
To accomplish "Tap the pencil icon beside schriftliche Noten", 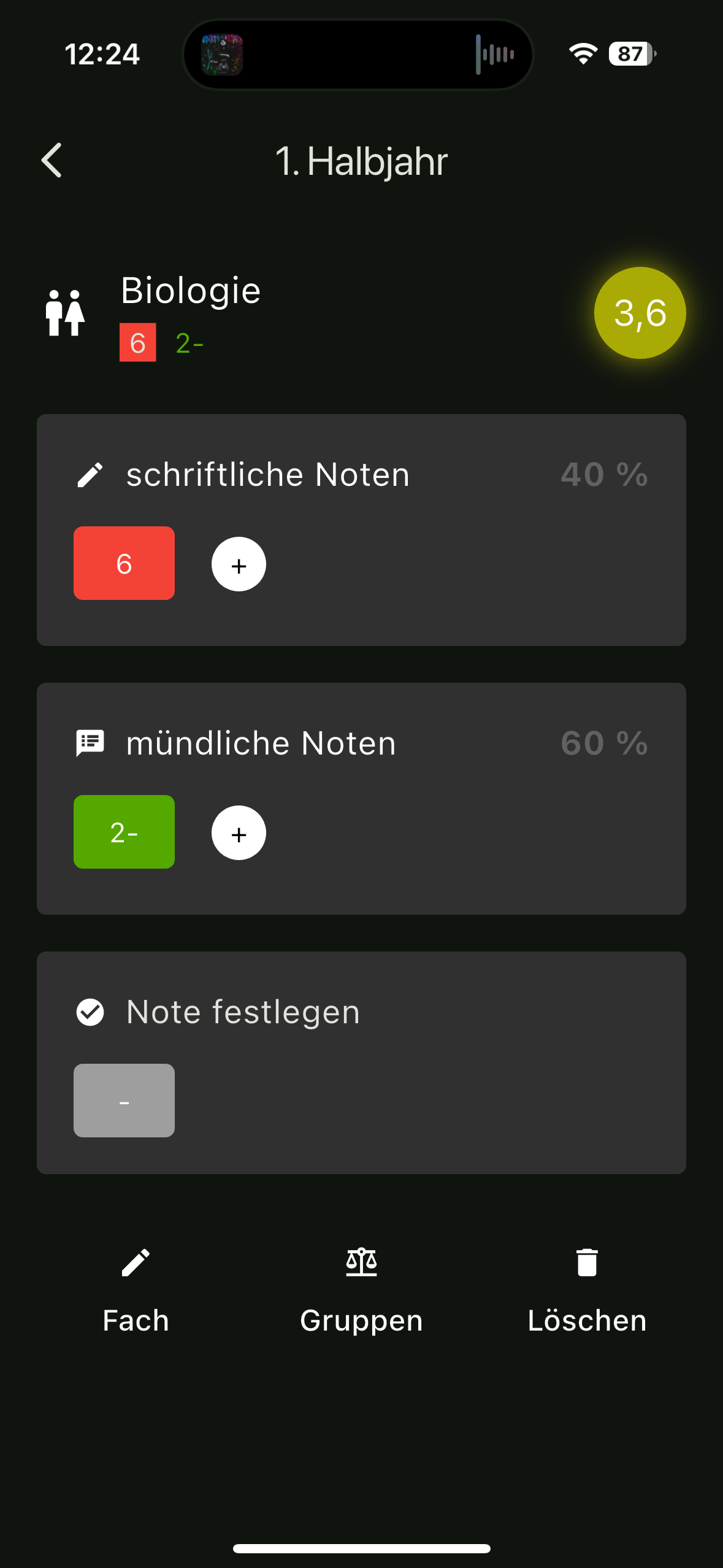I will (90, 474).
